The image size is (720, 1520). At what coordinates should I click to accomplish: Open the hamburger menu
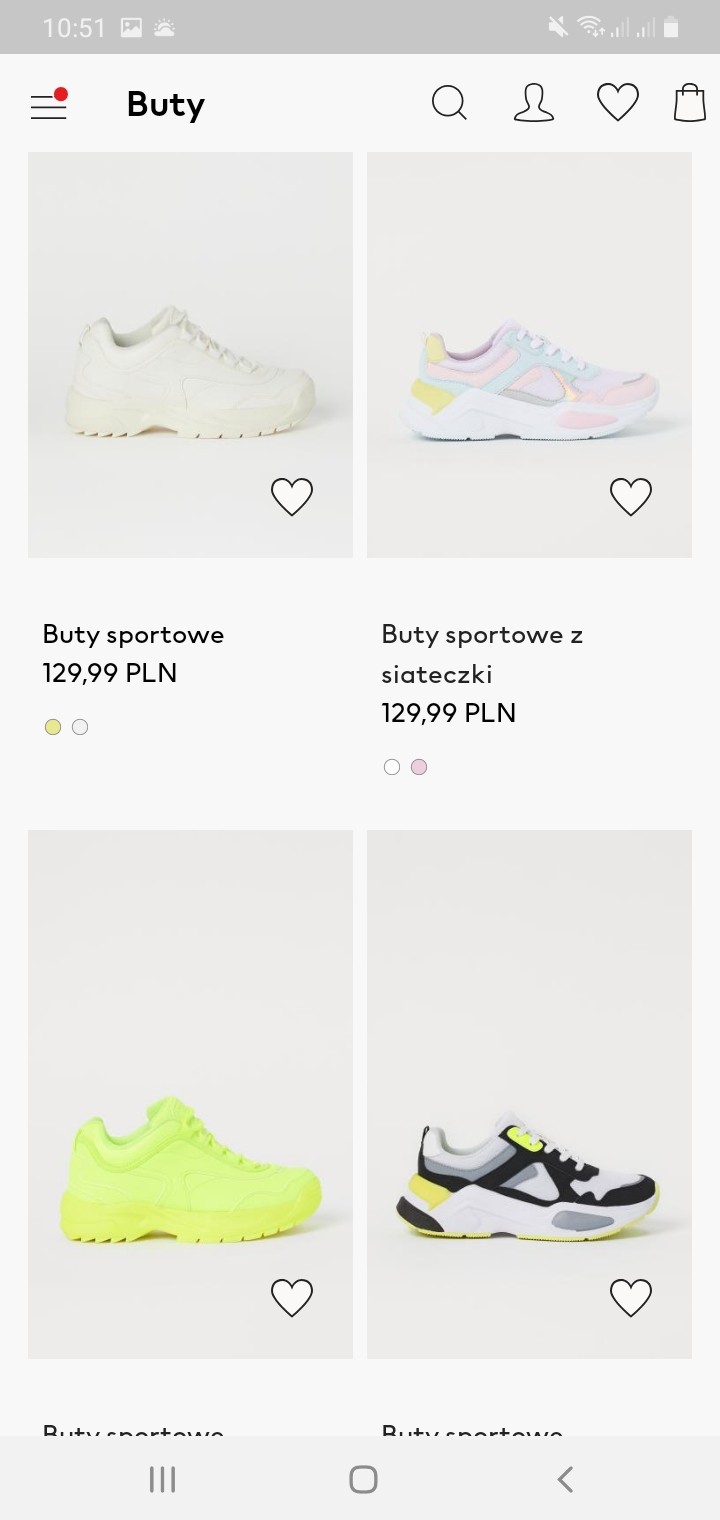pos(48,104)
